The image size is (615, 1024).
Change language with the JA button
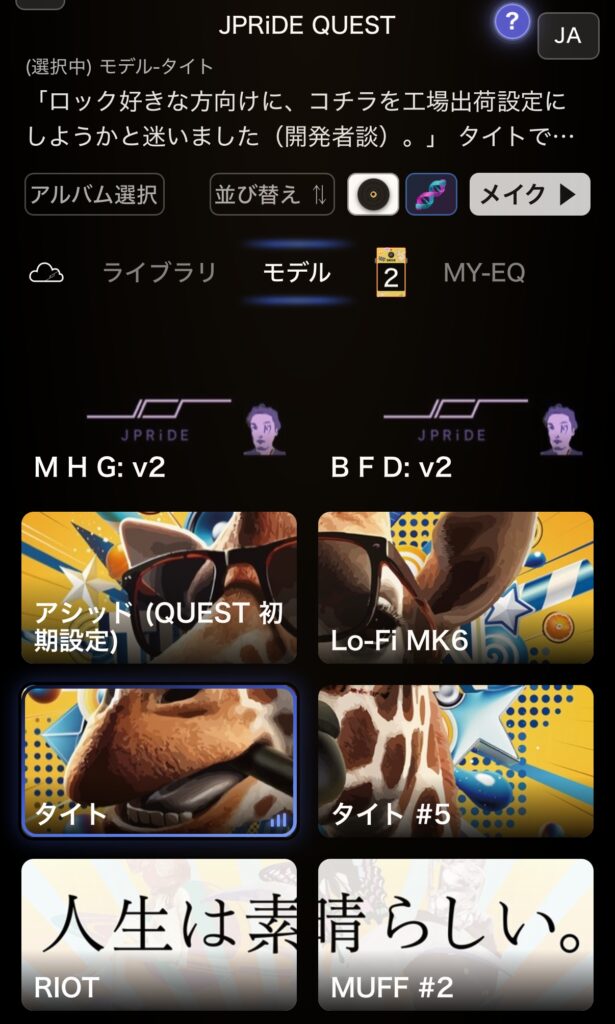point(568,35)
